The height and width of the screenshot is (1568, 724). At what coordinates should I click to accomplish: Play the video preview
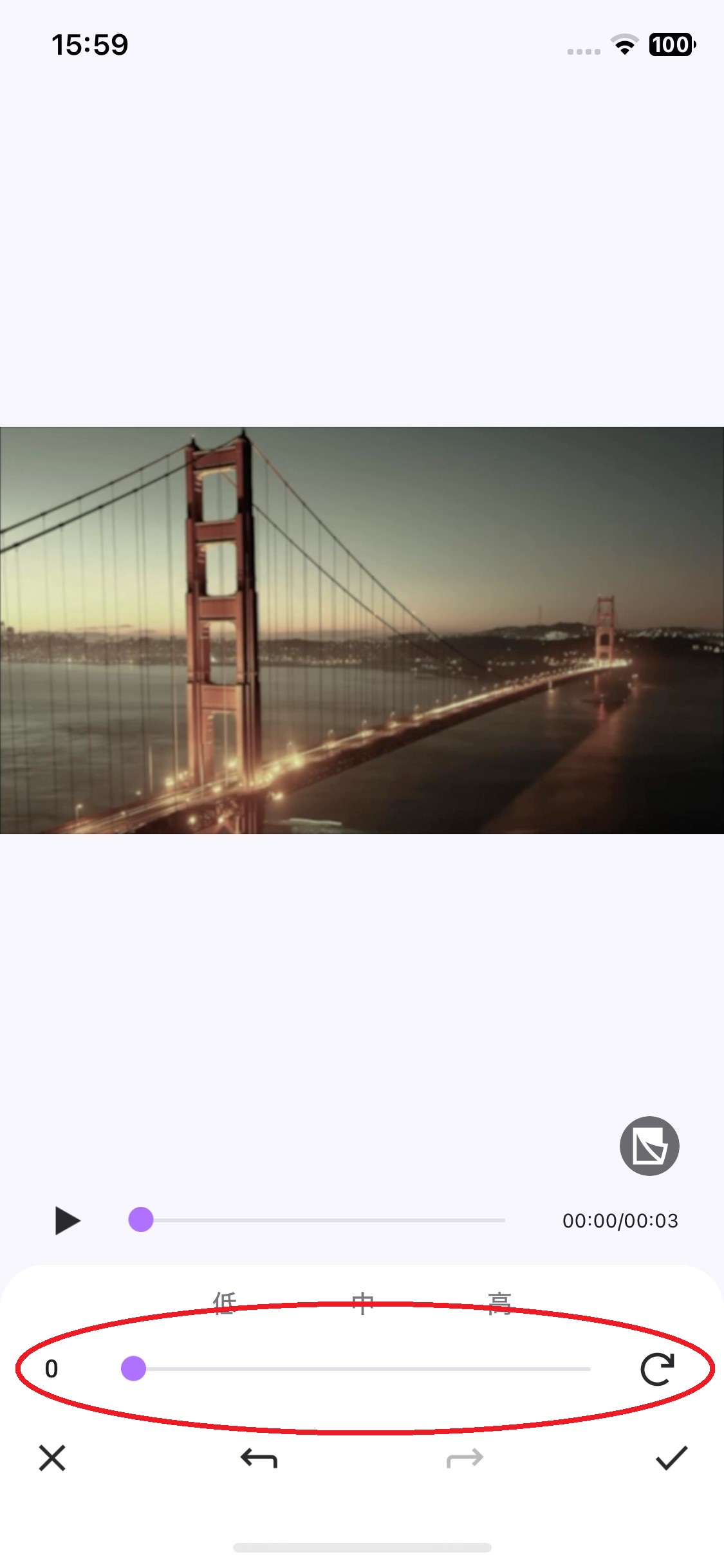click(x=68, y=1220)
